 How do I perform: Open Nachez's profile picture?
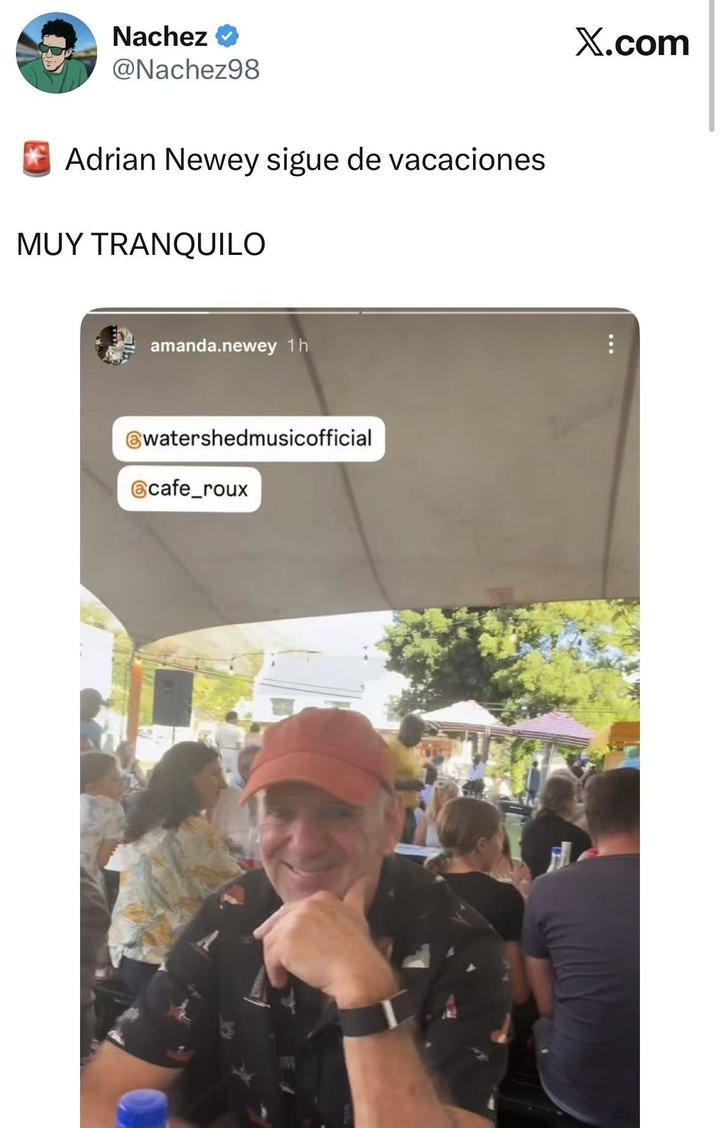(x=56, y=53)
